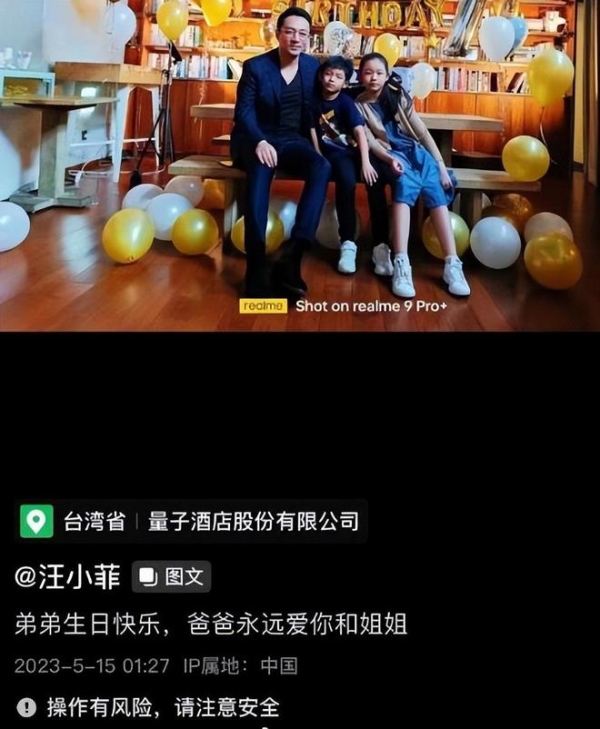Open the 台湾省 量子酒店 location tag

coord(190,521)
